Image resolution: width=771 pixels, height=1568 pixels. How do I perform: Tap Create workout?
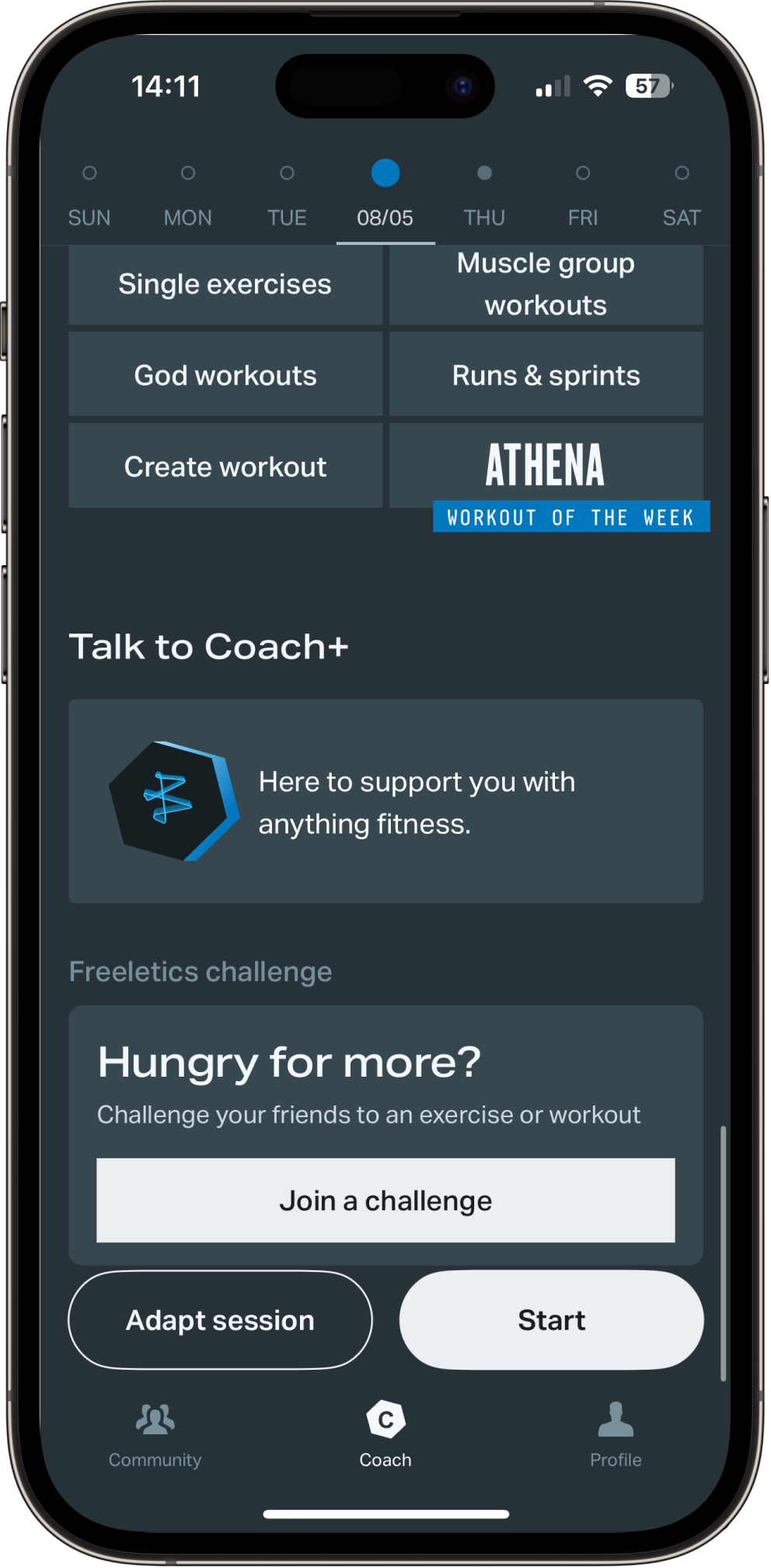click(225, 466)
